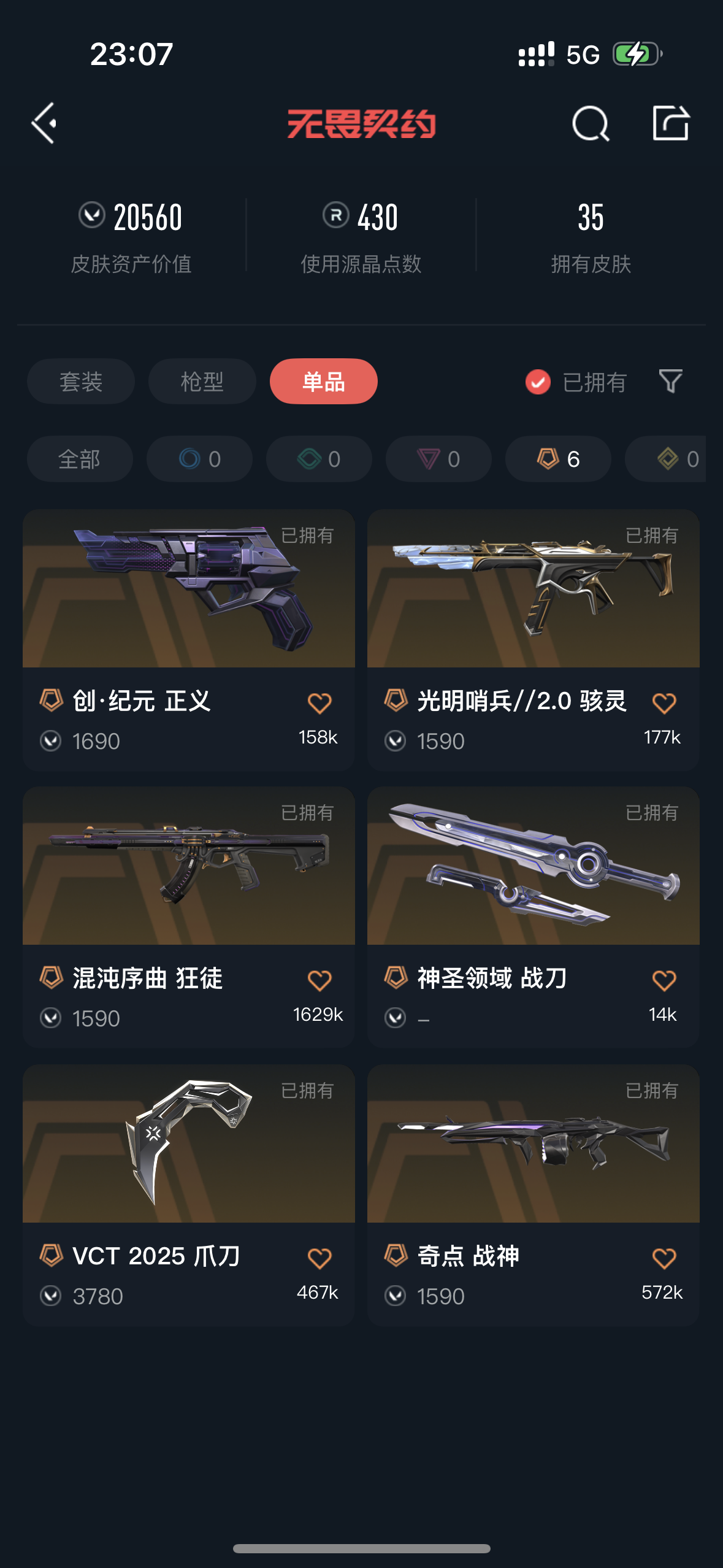723x1568 pixels.
Task: Select the orange tier chip showing 6
Action: [x=558, y=459]
